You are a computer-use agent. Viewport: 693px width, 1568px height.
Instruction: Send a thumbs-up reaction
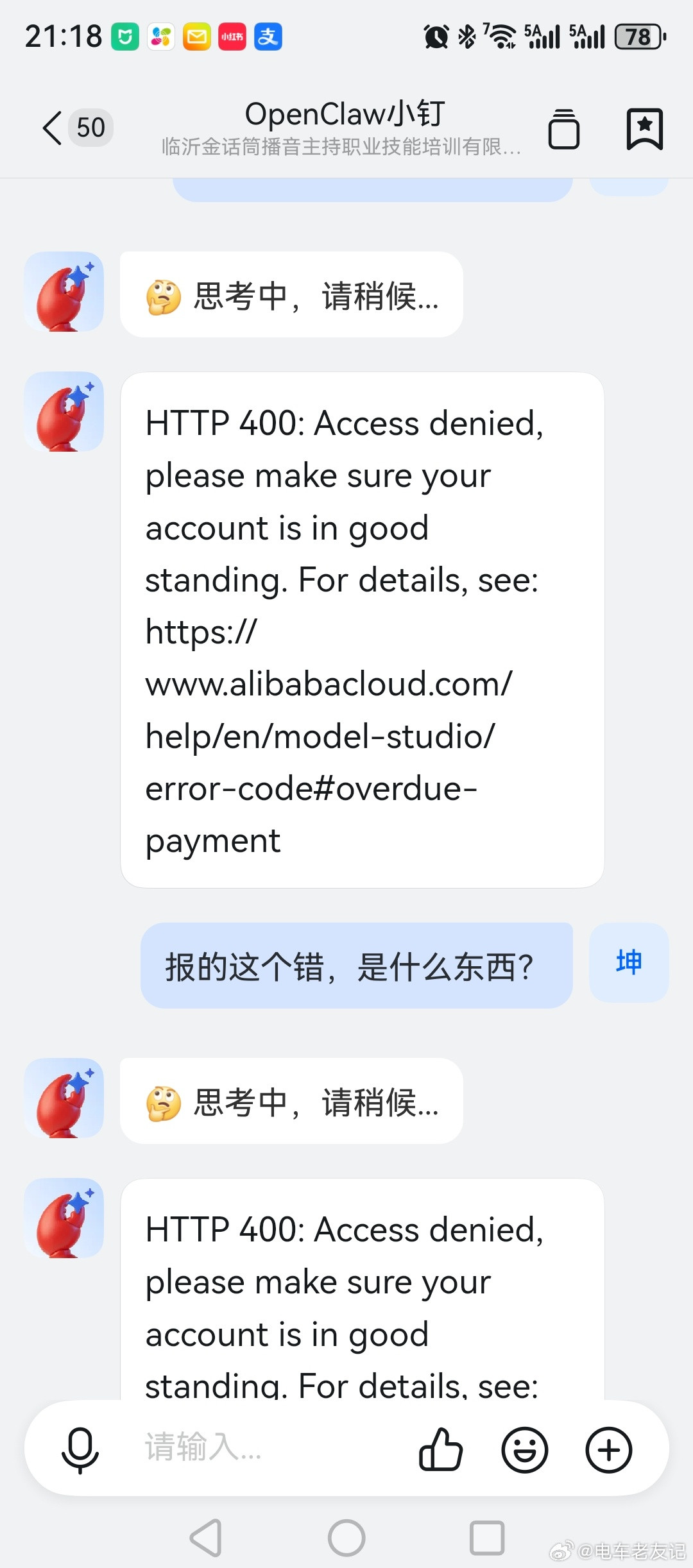tap(442, 1450)
